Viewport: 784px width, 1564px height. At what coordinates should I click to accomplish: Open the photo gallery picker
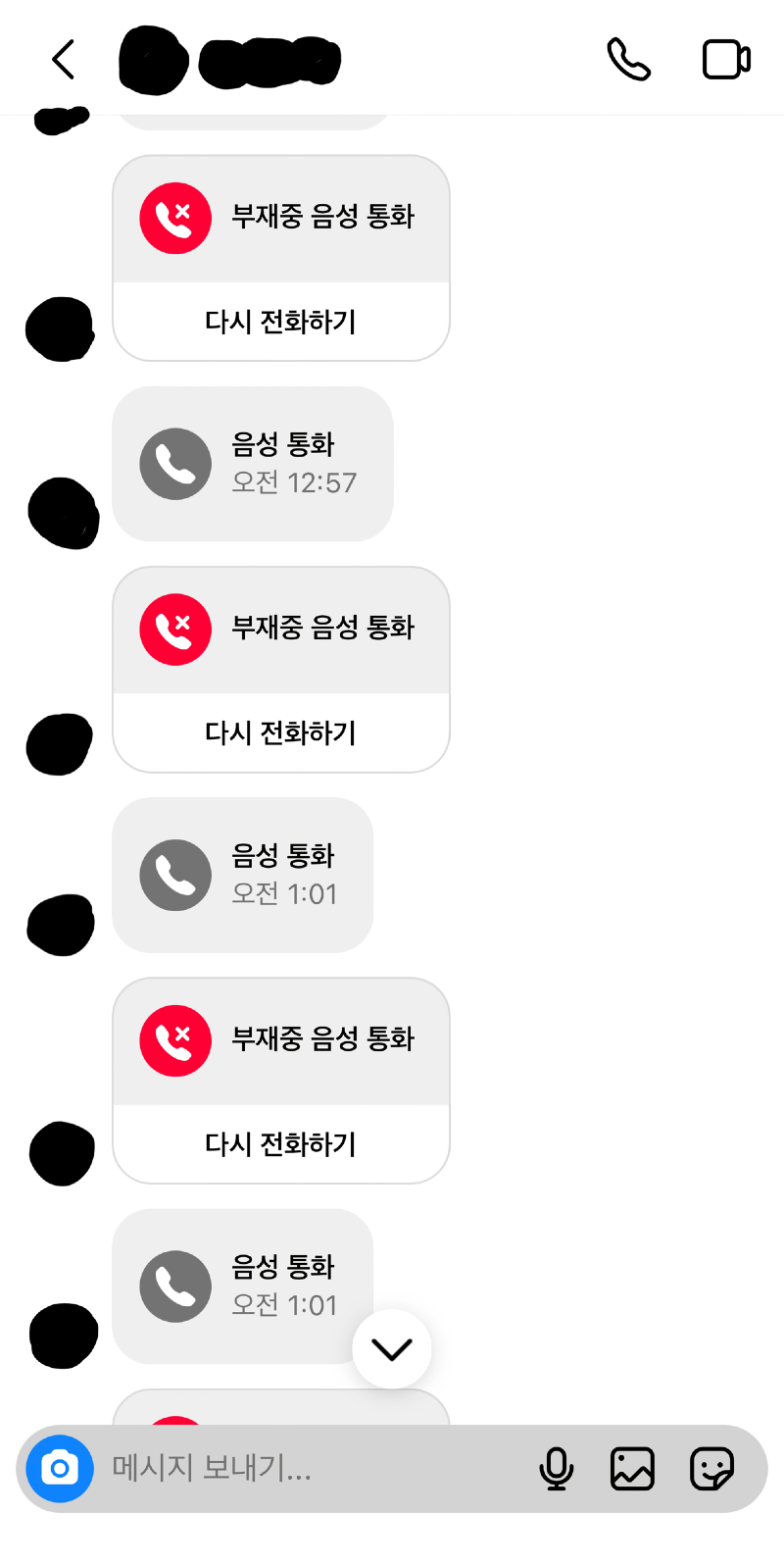(x=632, y=1468)
